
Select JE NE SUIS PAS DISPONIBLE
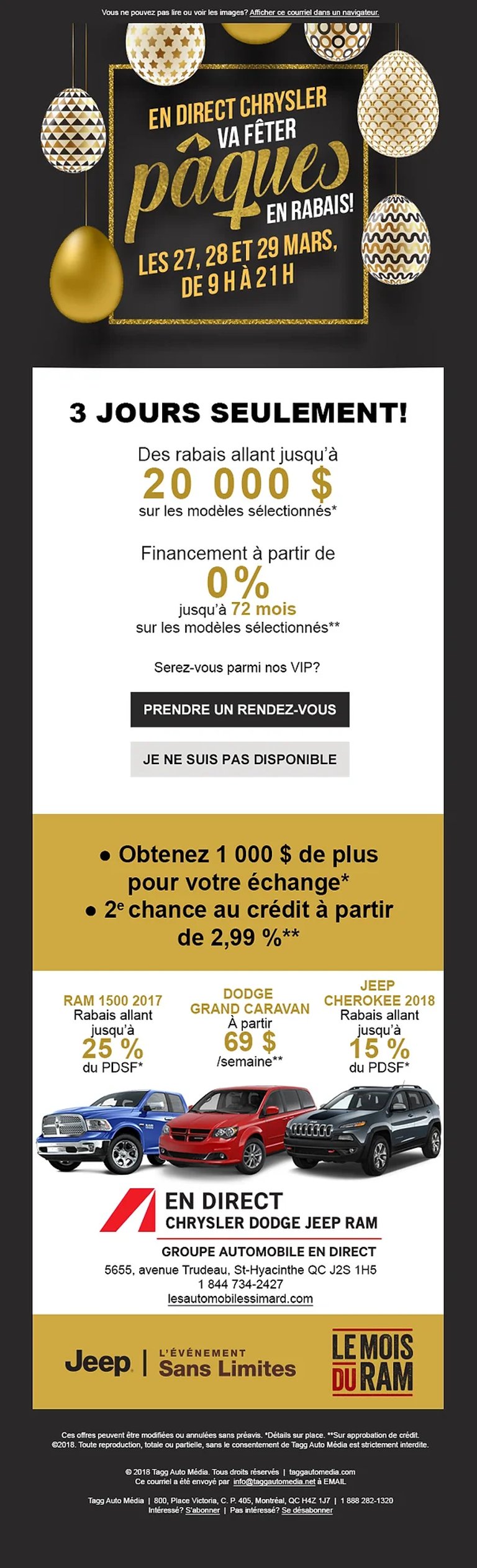240,759
